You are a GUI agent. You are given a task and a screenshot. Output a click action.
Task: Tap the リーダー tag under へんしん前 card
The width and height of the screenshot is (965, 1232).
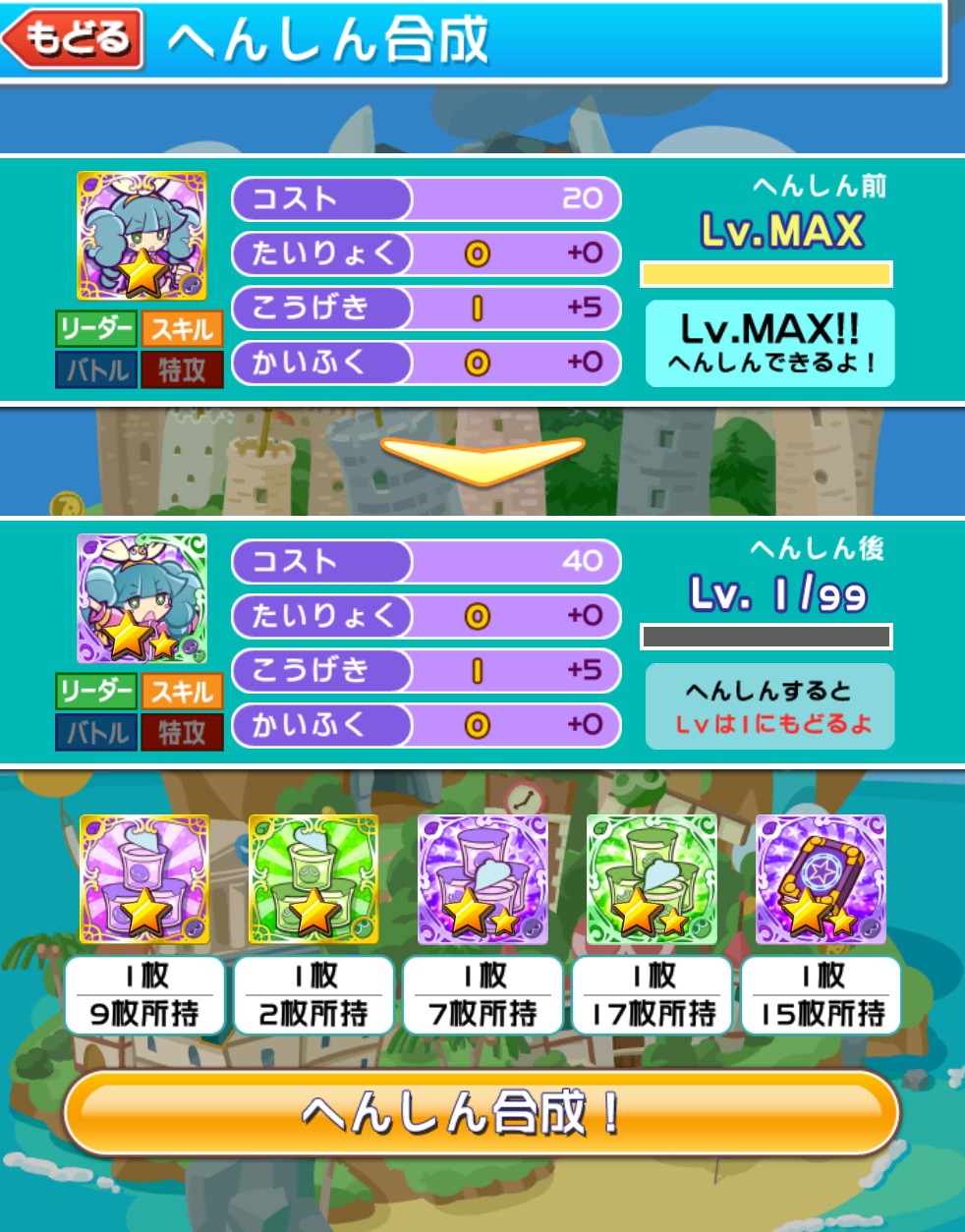[x=95, y=329]
